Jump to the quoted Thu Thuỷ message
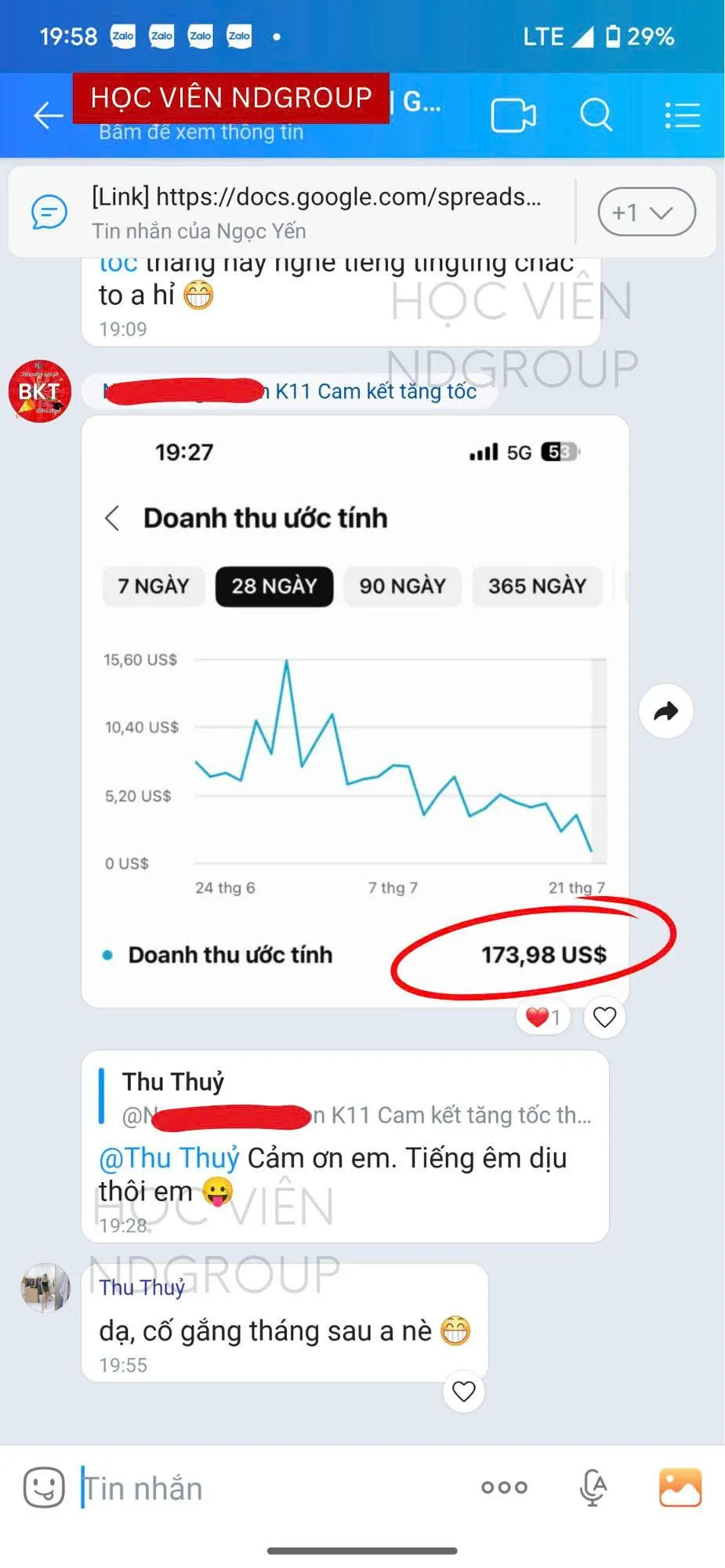This screenshot has height=1568, width=725. 345,1098
